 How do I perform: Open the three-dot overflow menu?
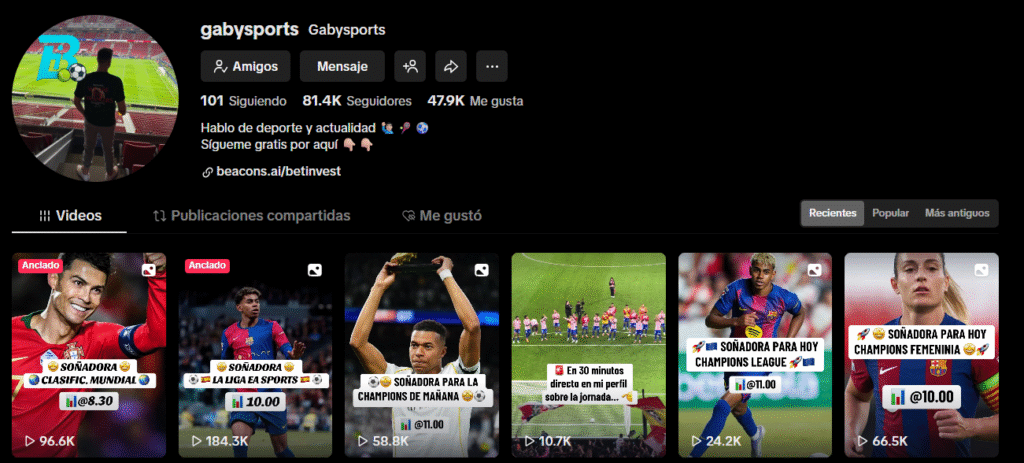coord(491,67)
